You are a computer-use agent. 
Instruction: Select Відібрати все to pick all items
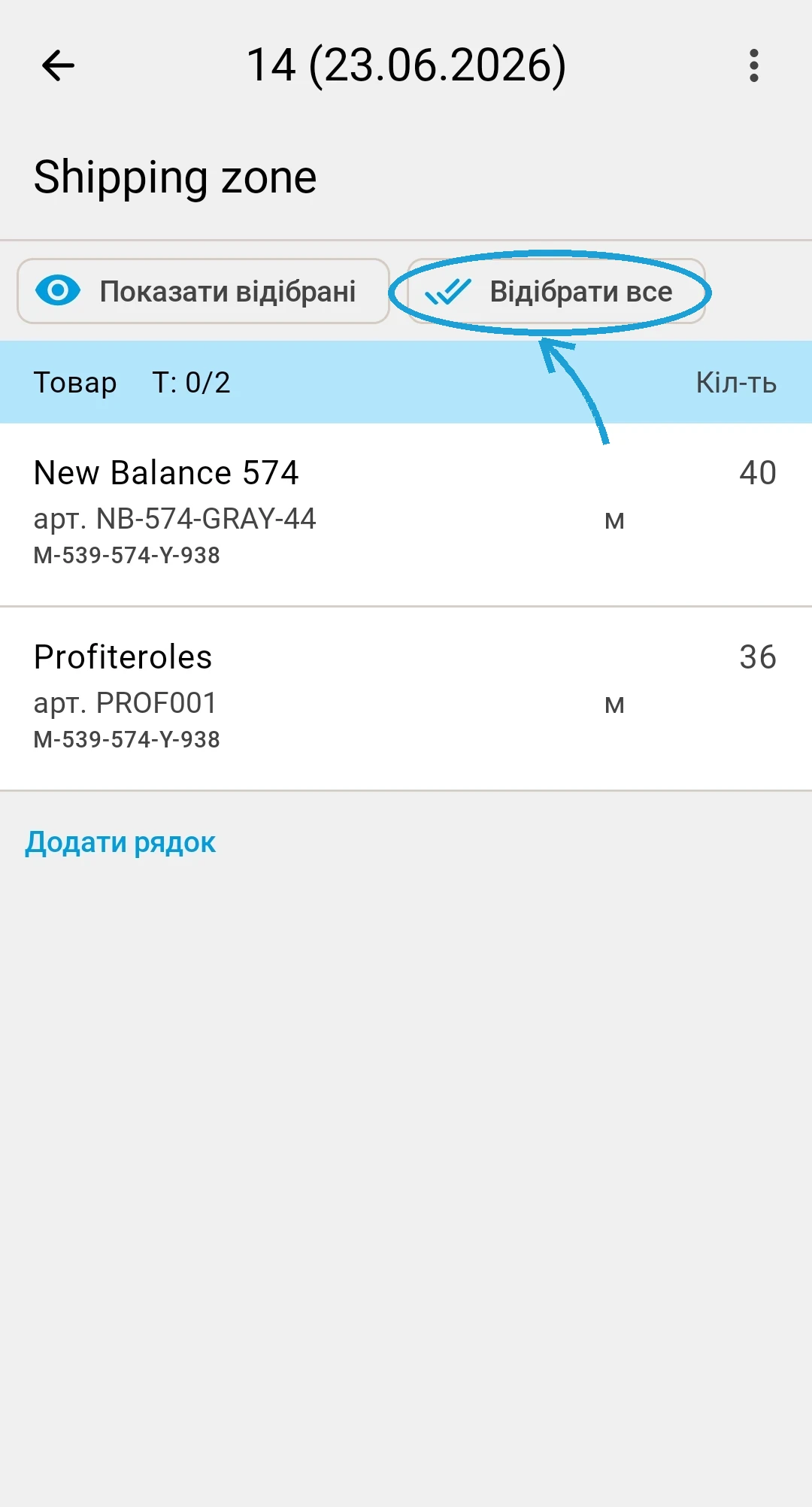tap(556, 291)
